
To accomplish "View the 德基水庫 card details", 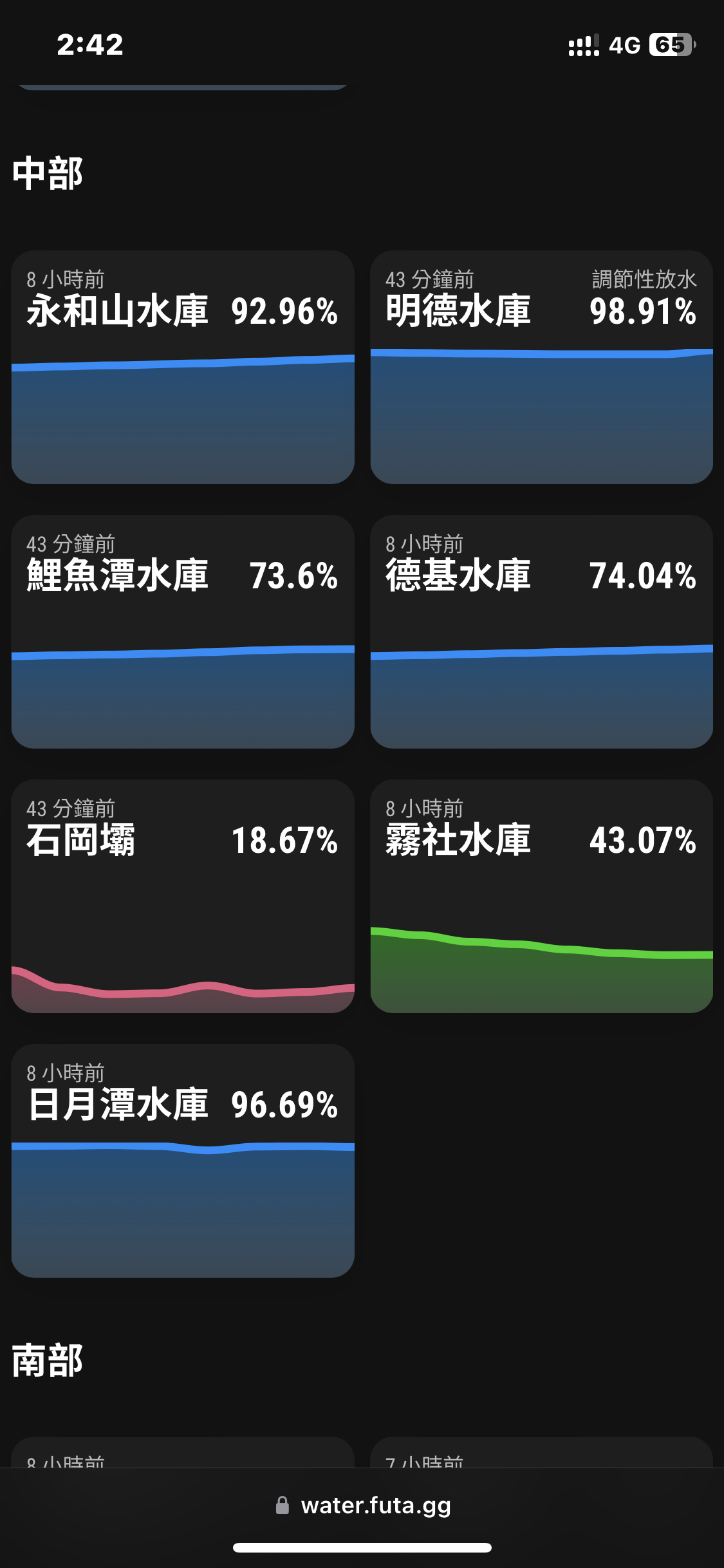I will [x=542, y=631].
